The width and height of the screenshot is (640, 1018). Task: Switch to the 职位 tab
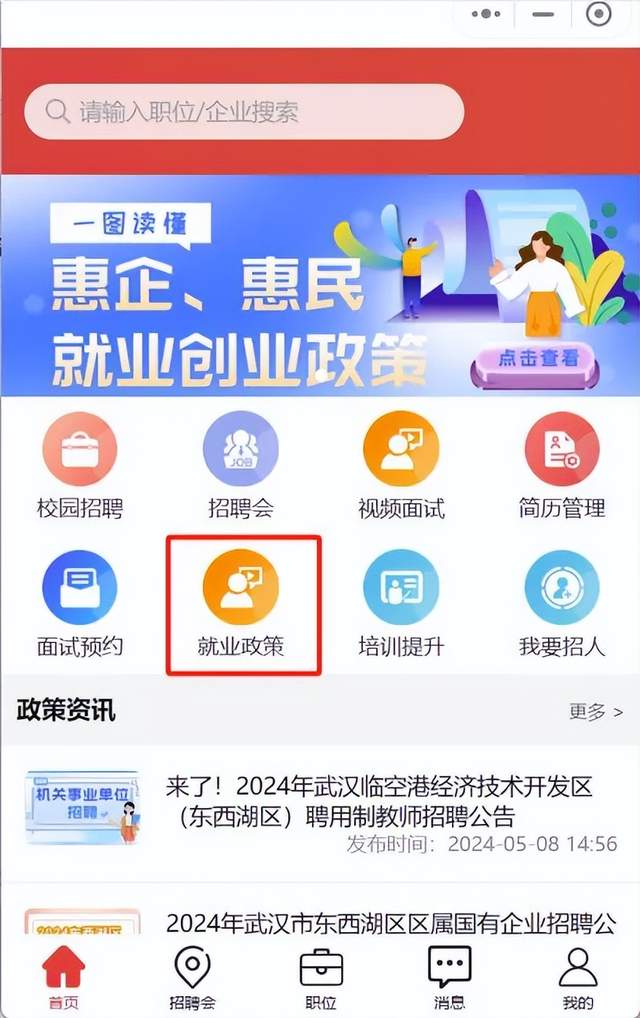pyautogui.click(x=321, y=980)
